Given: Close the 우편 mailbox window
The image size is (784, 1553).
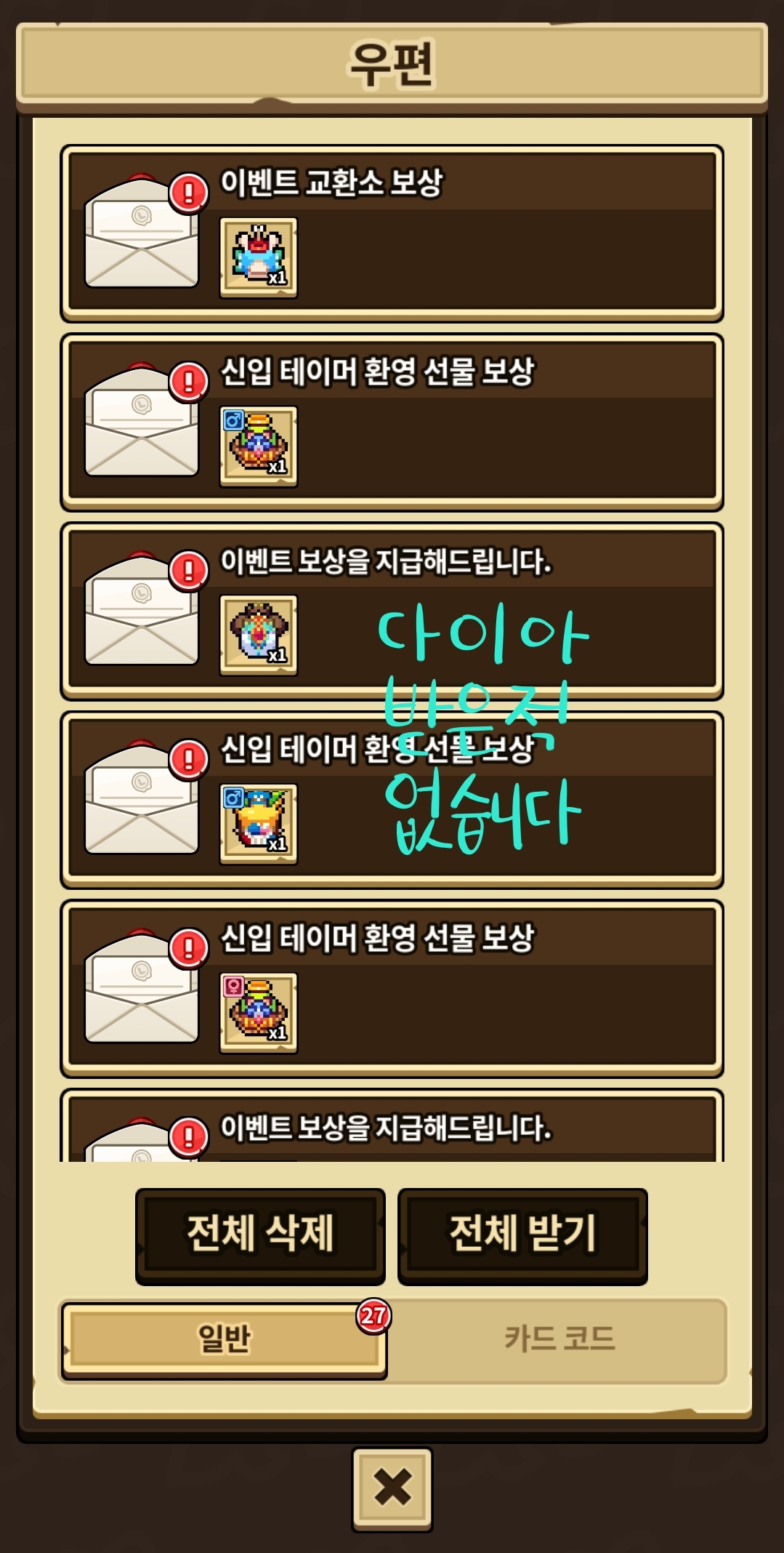Looking at the screenshot, I should 392,1488.
